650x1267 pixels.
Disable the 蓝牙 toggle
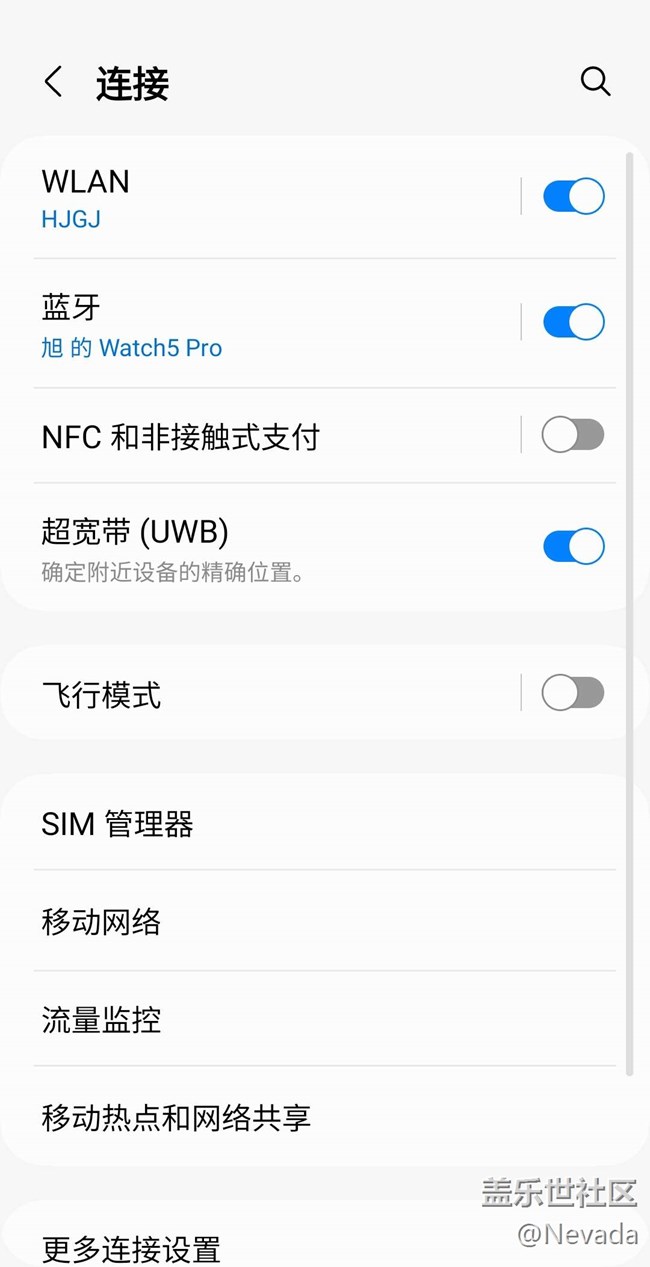pyautogui.click(x=573, y=322)
